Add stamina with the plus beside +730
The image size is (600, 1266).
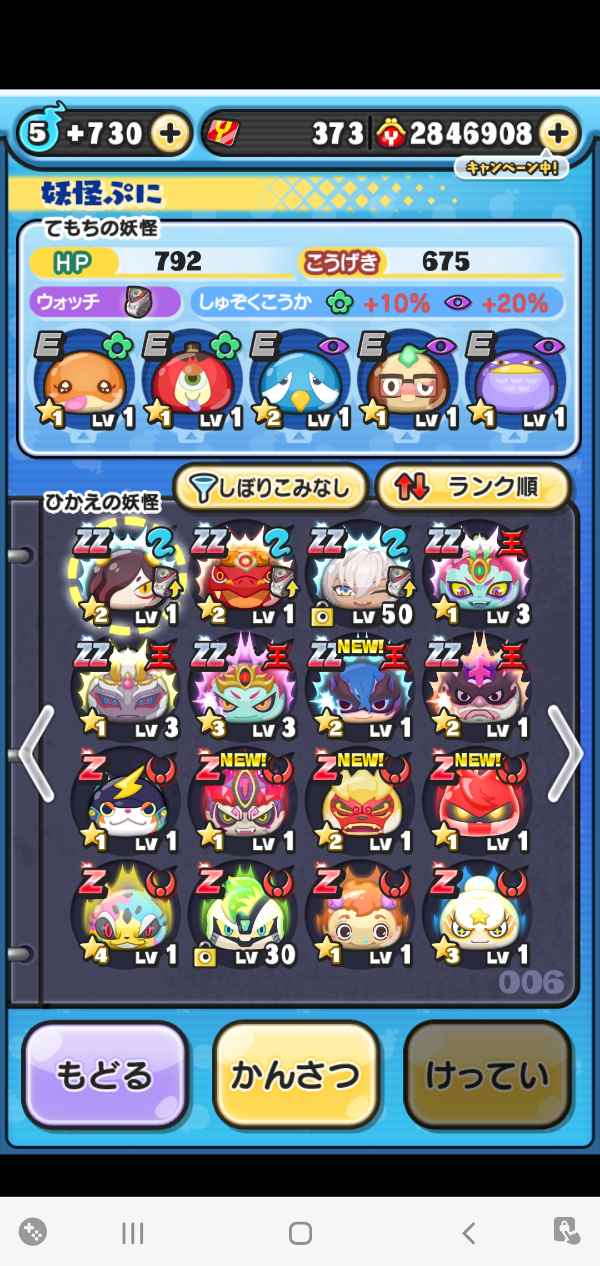point(171,133)
